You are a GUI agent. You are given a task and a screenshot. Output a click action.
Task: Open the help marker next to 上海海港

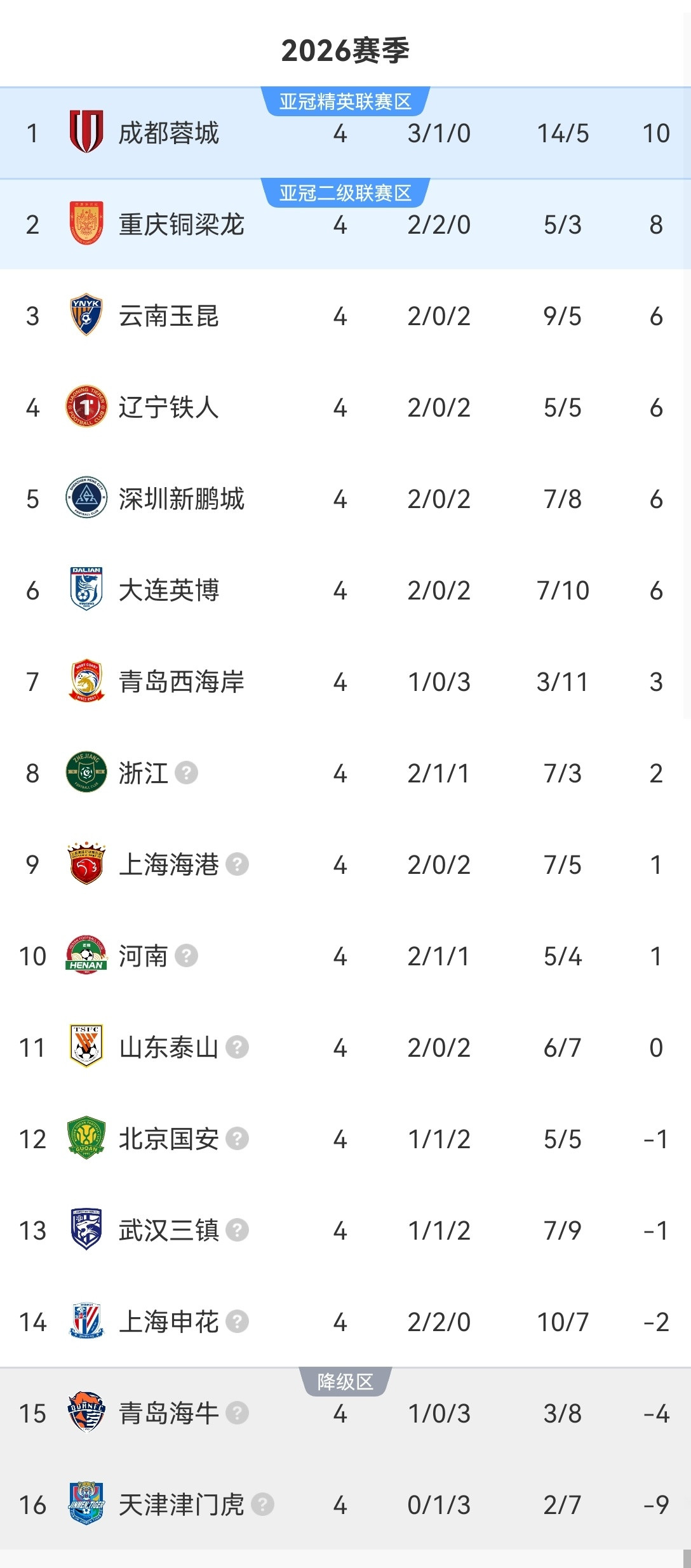click(x=238, y=865)
